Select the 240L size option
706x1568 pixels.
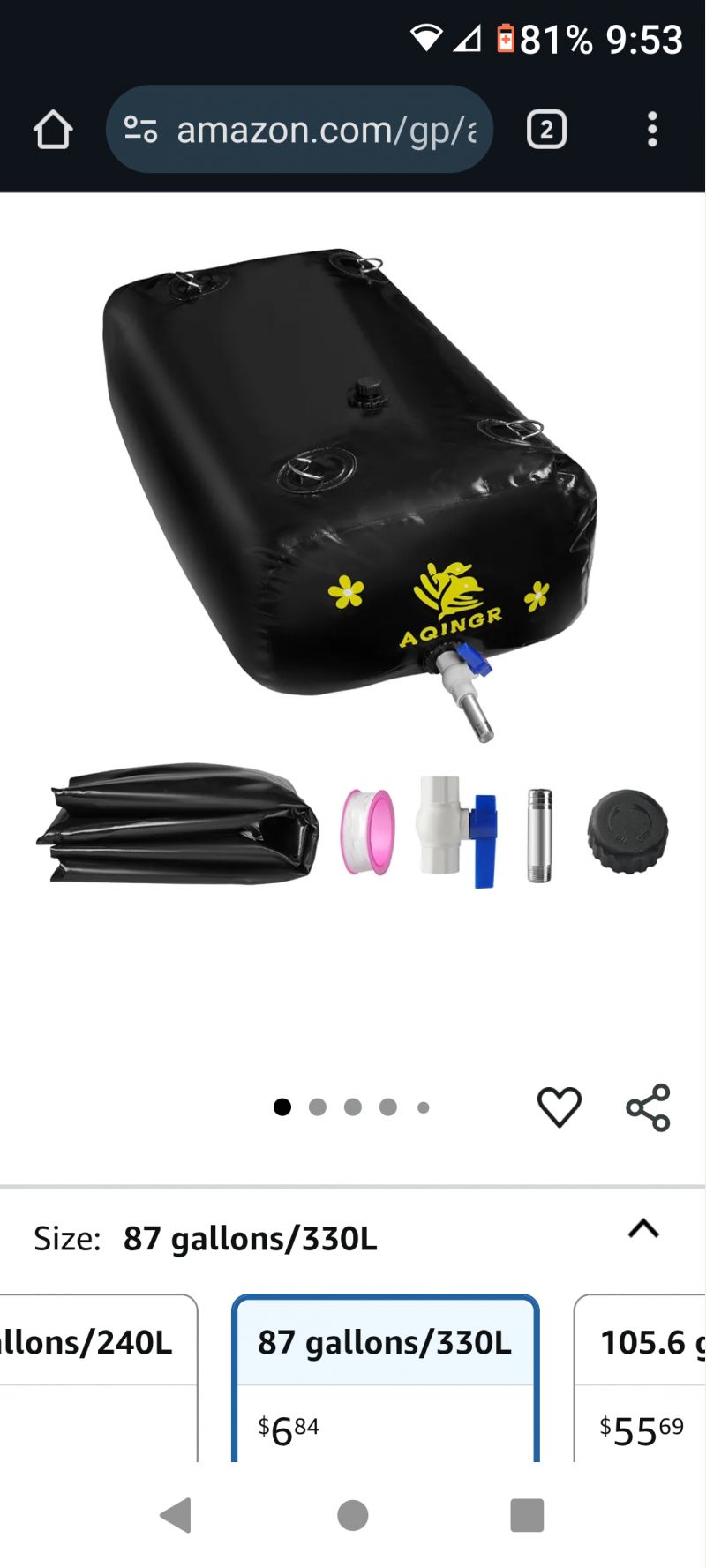(x=98, y=1377)
